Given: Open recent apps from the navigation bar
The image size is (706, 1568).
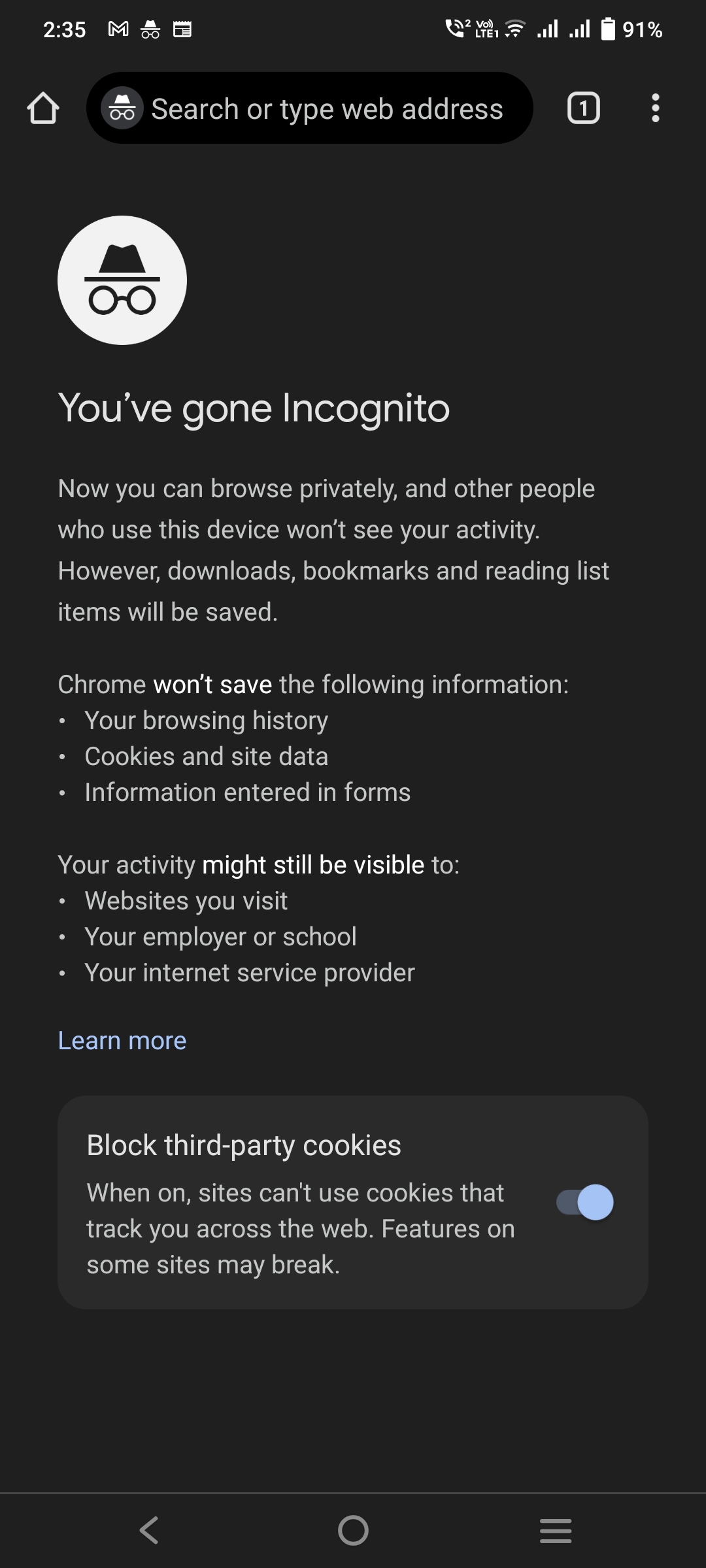Looking at the screenshot, I should 556,1530.
